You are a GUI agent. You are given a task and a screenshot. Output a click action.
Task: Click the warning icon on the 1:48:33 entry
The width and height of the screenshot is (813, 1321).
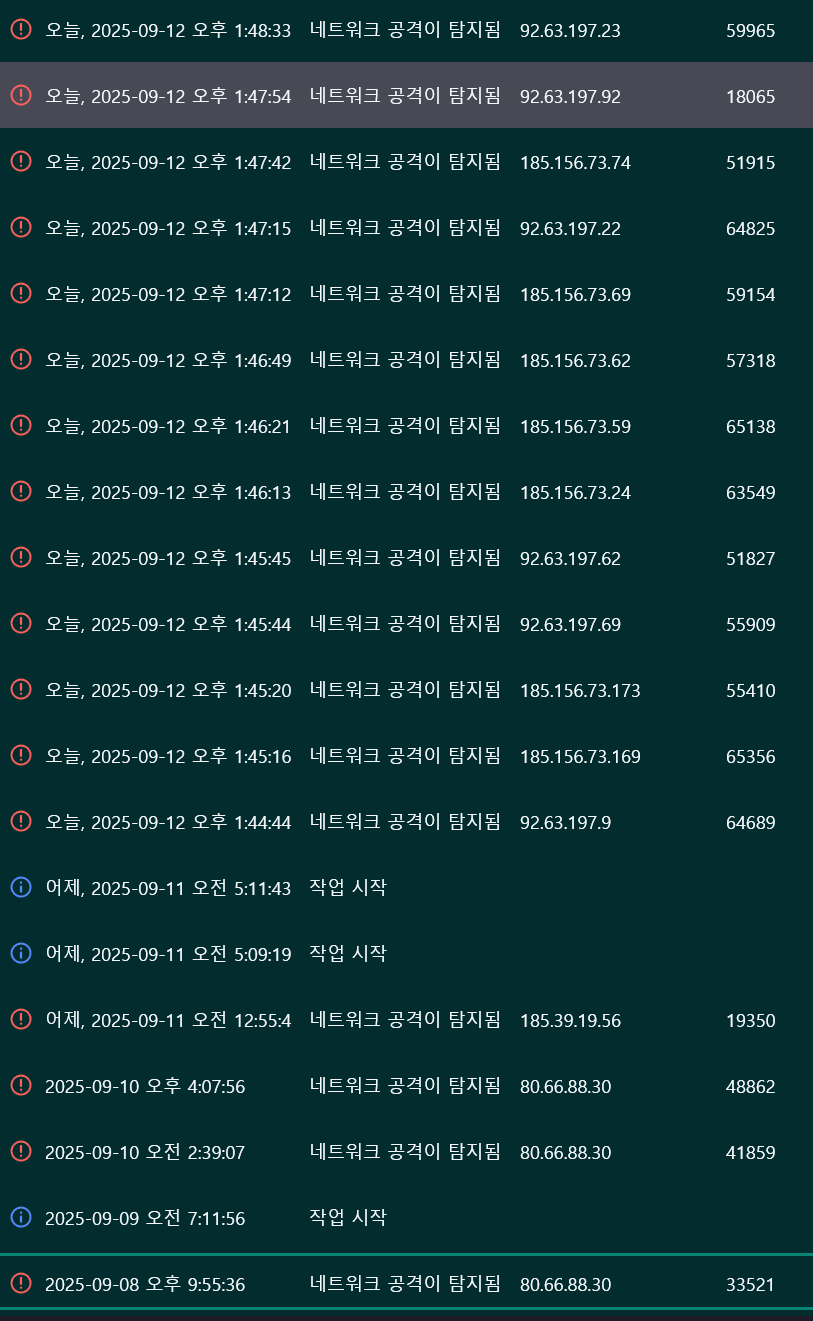[21, 30]
